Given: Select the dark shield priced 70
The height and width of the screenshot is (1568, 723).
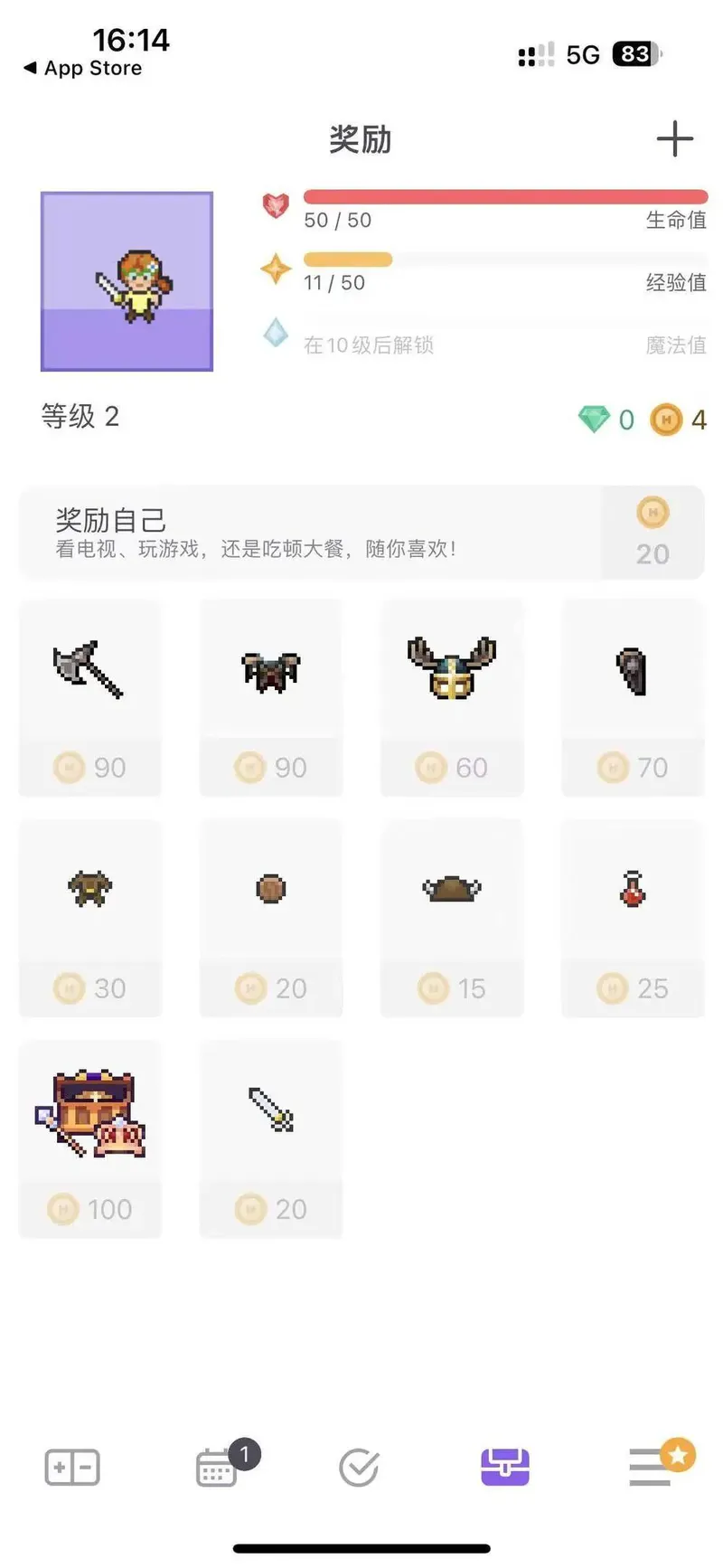Looking at the screenshot, I should click(x=633, y=697).
